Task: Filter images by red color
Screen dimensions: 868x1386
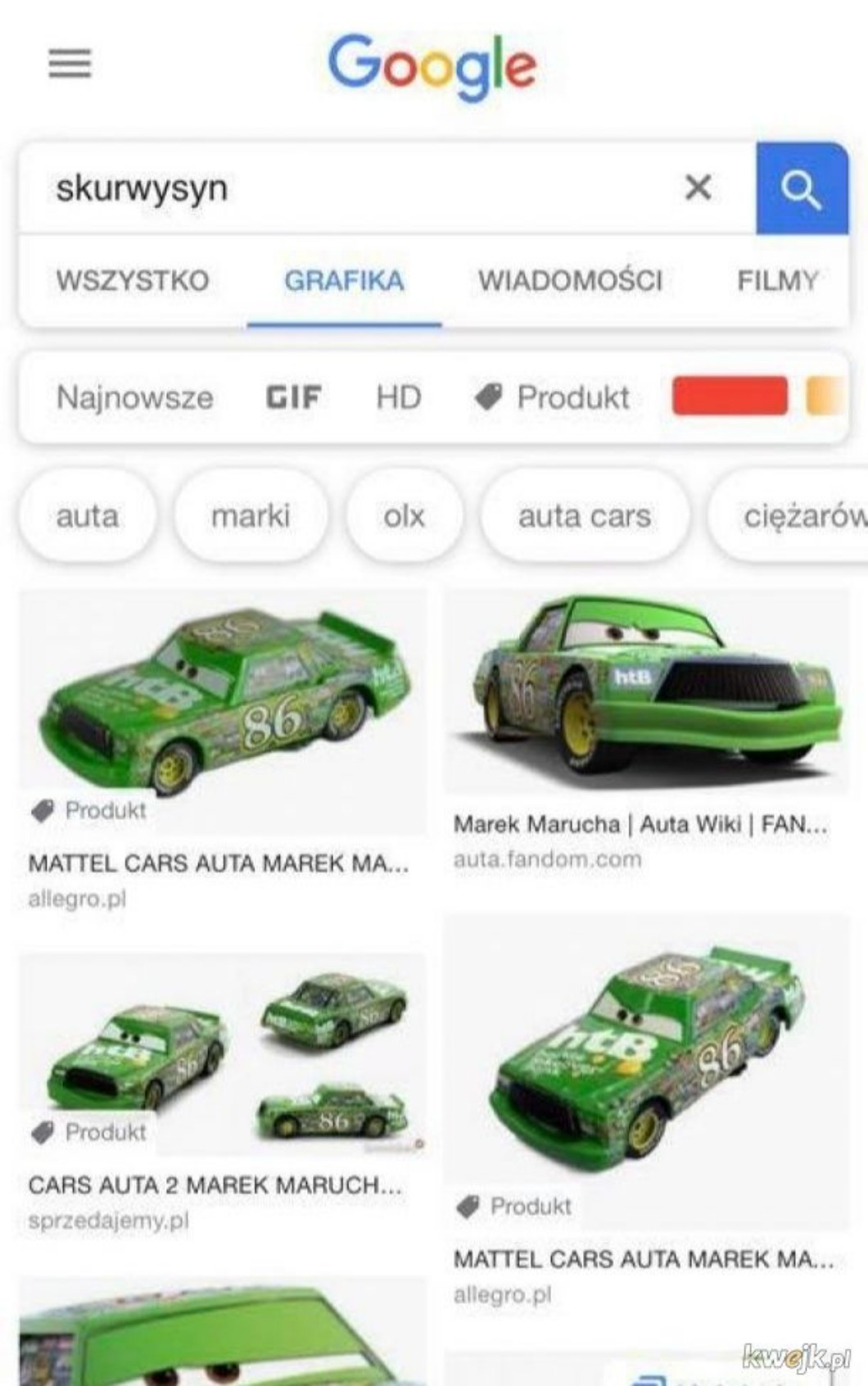Action: [x=730, y=396]
